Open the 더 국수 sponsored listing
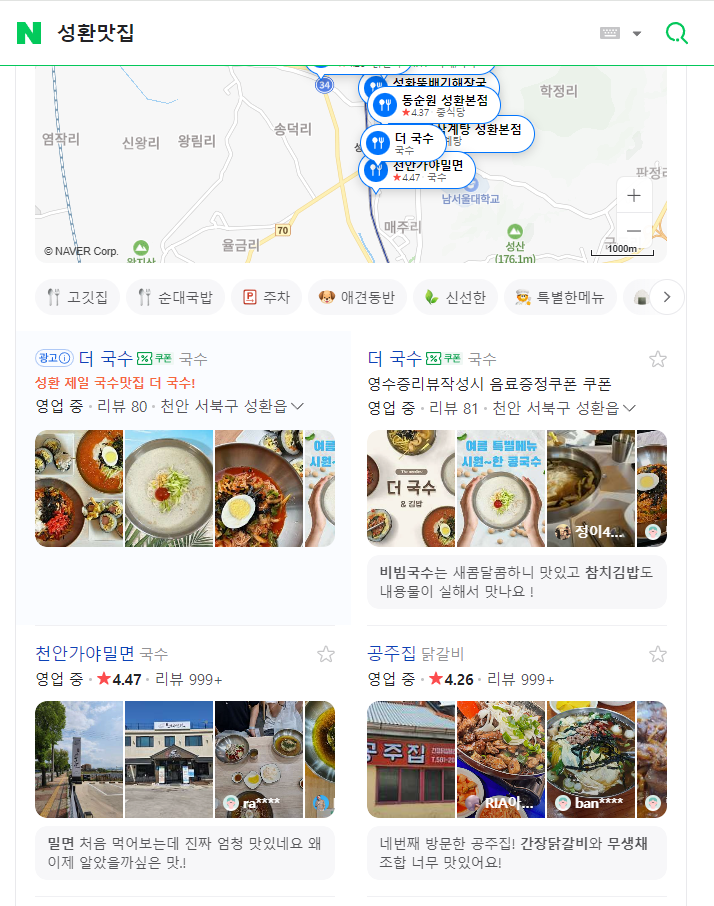This screenshot has width=714, height=906. 105,358
